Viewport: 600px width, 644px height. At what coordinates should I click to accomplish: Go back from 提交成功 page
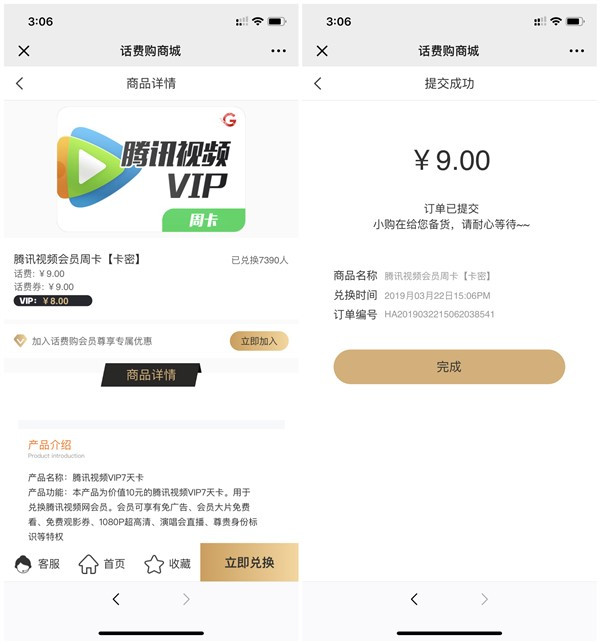click(318, 84)
